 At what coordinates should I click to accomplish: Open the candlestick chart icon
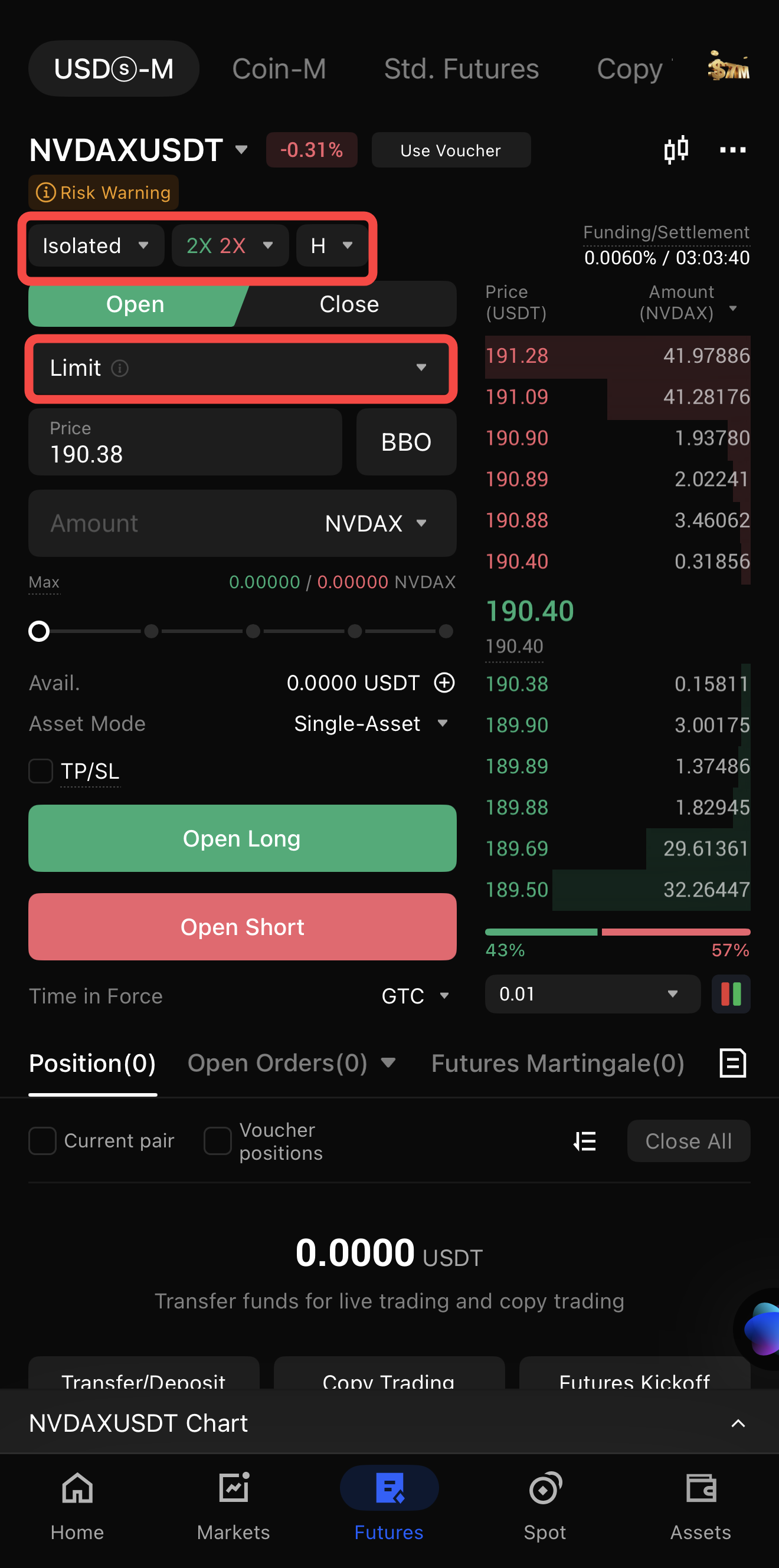point(676,150)
